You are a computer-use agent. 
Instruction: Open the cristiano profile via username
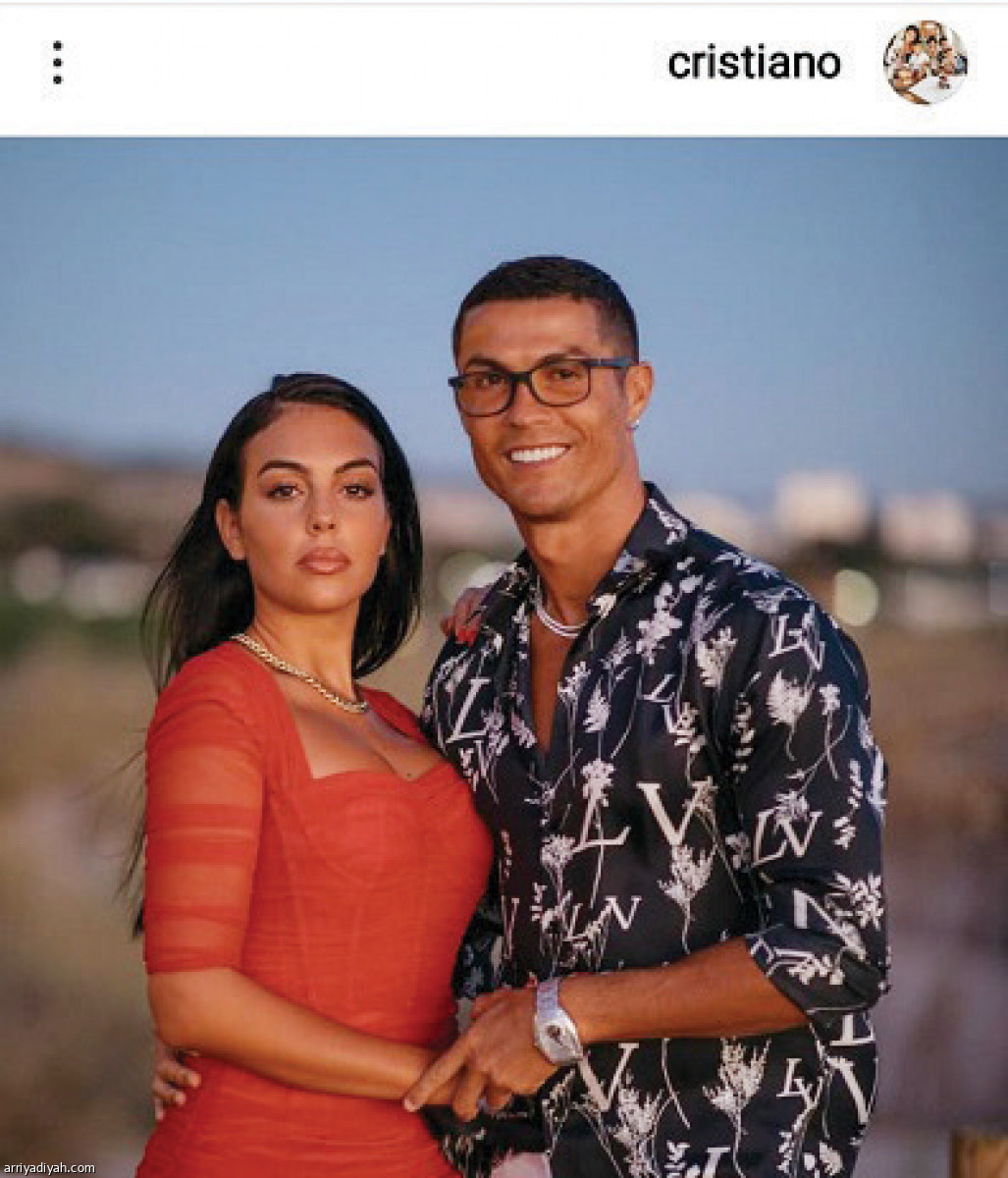coord(754,64)
